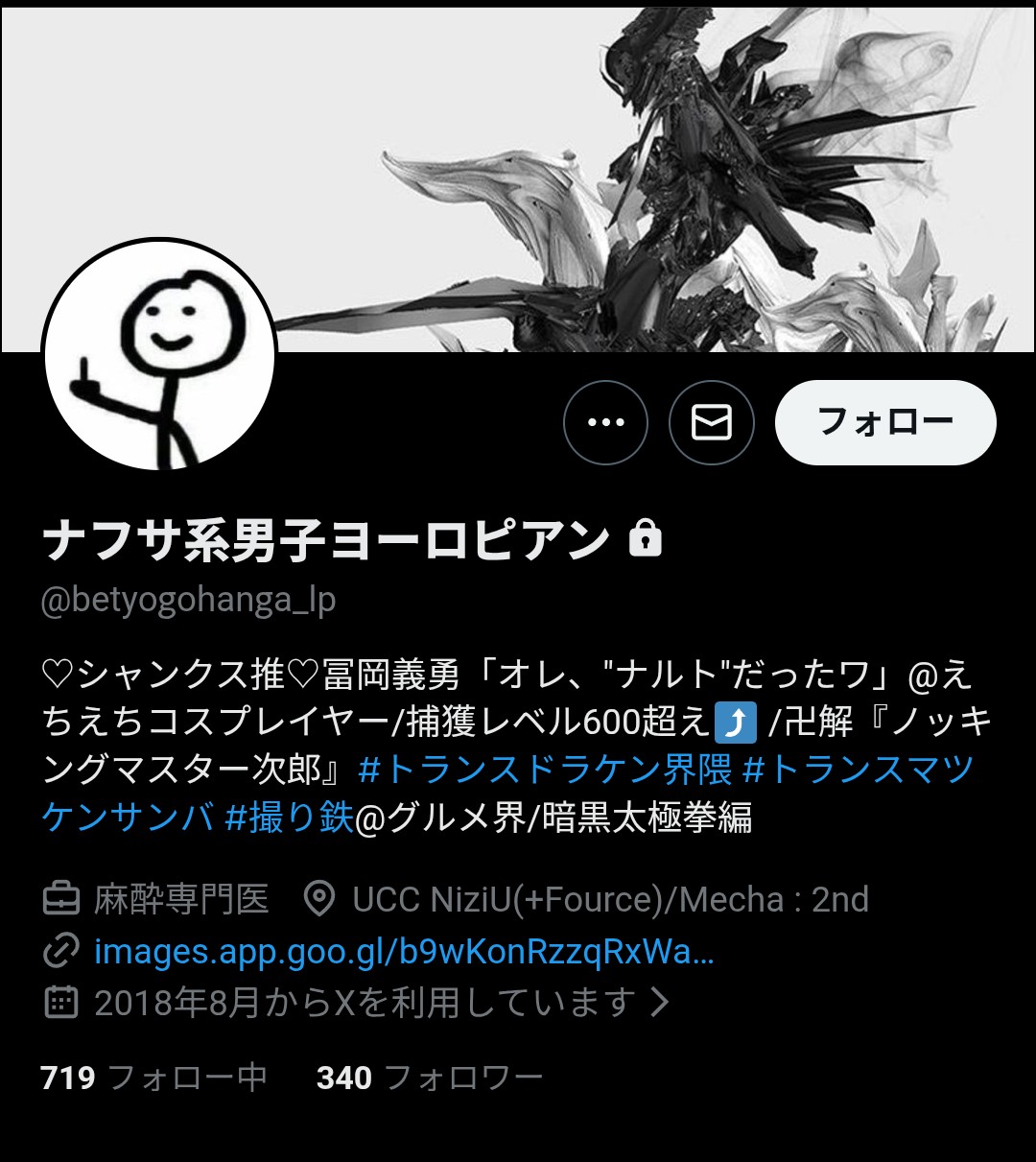Open the images.app.goo.gl link
This screenshot has width=1036, height=1162.
tap(403, 952)
